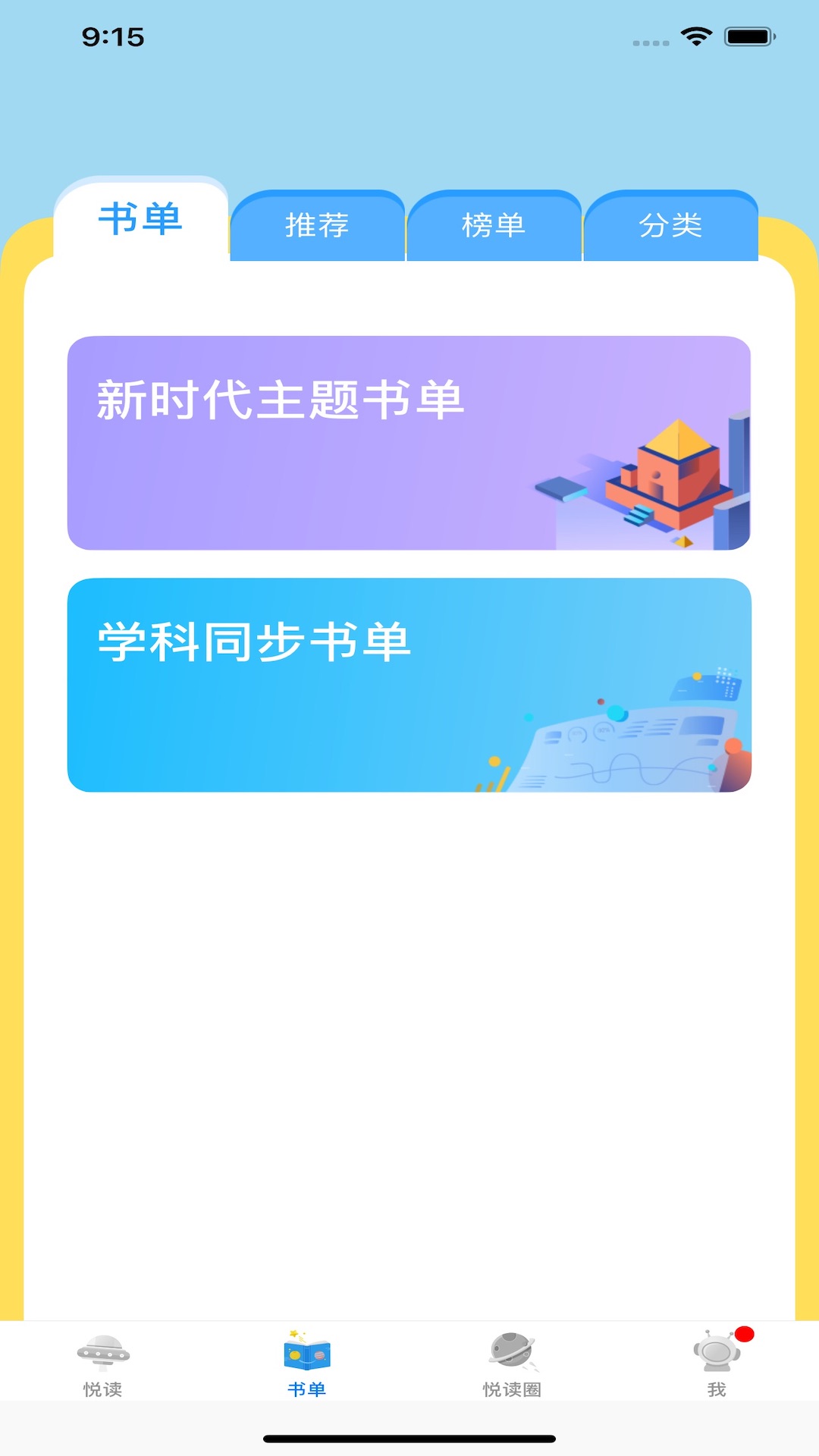This screenshot has height=1456, width=819.
Task: Stay on the 书单 tab
Action: [140, 220]
